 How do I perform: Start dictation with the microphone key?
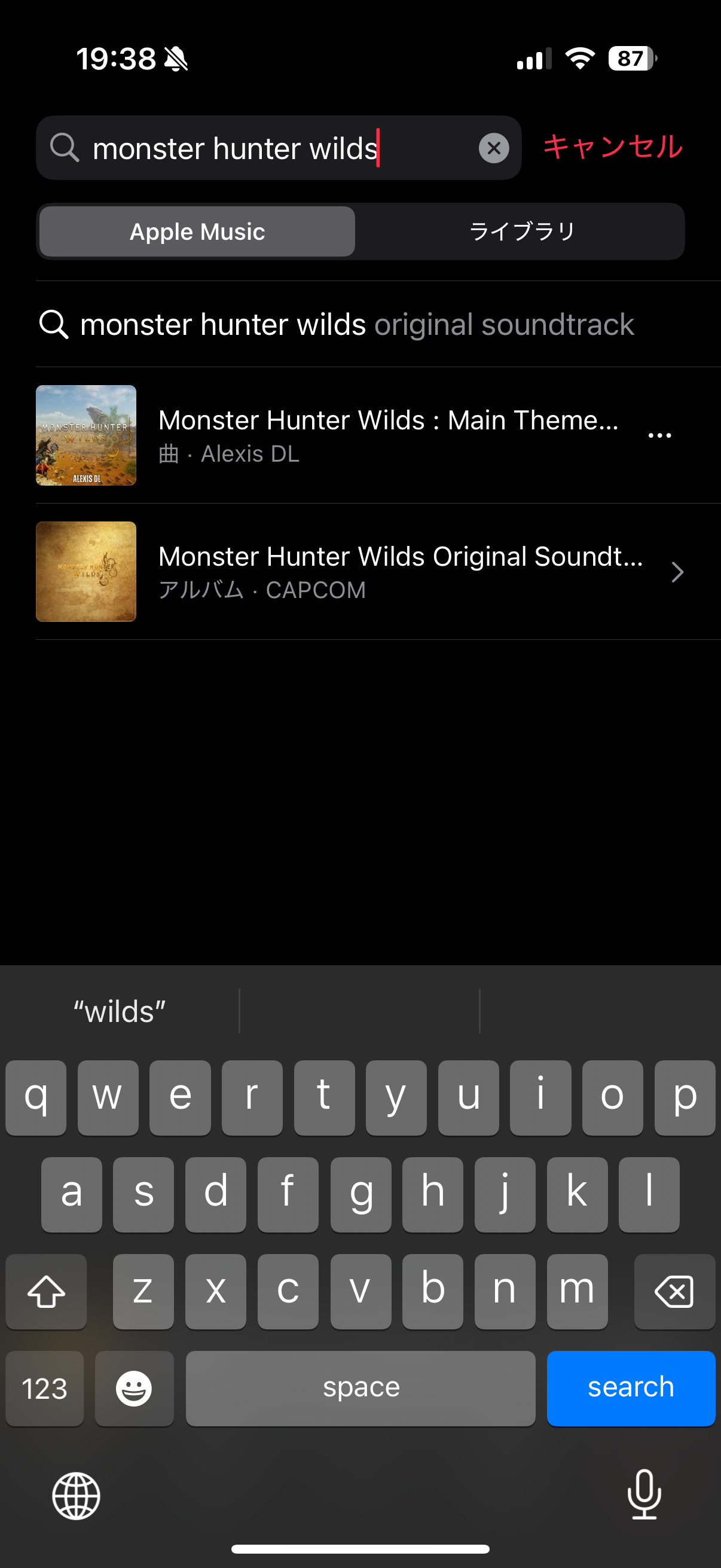(644, 1495)
